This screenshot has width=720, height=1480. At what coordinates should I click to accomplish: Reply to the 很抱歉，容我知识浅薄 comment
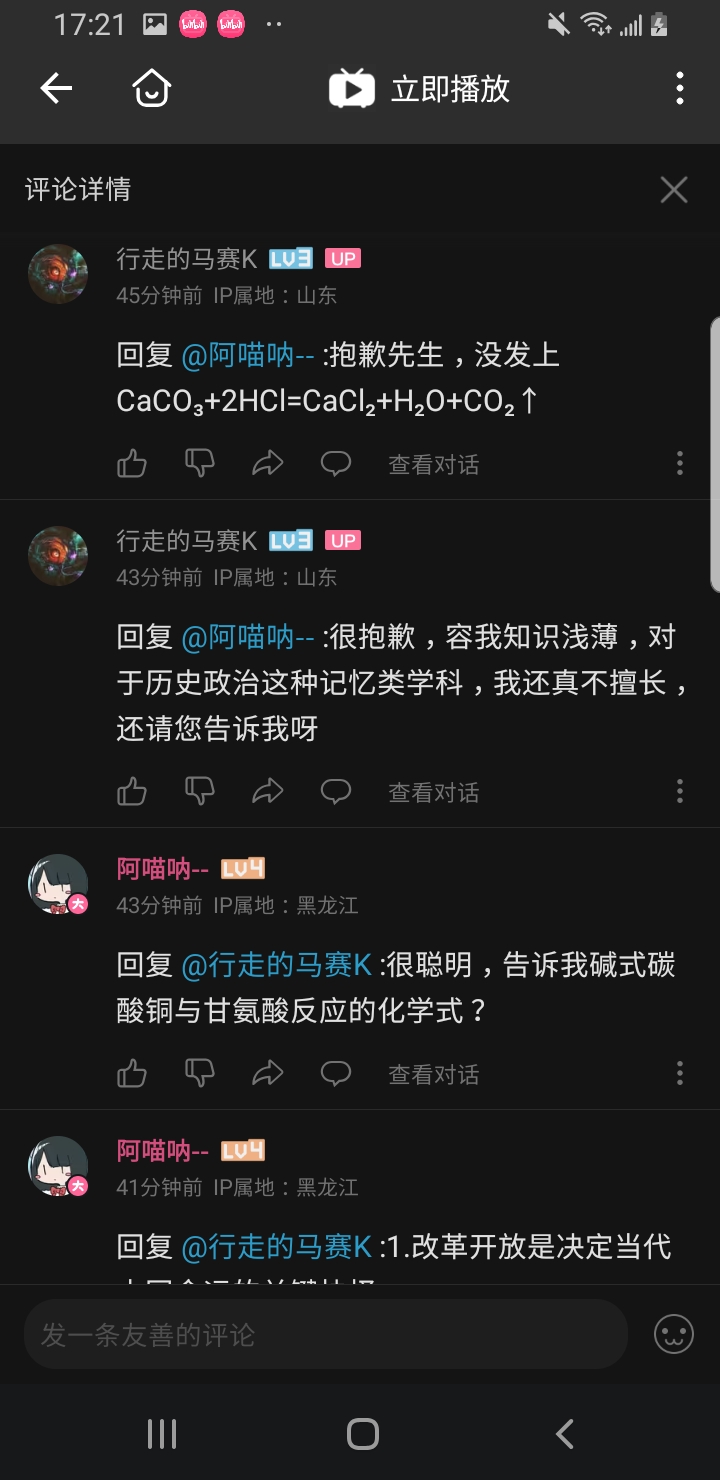(336, 792)
